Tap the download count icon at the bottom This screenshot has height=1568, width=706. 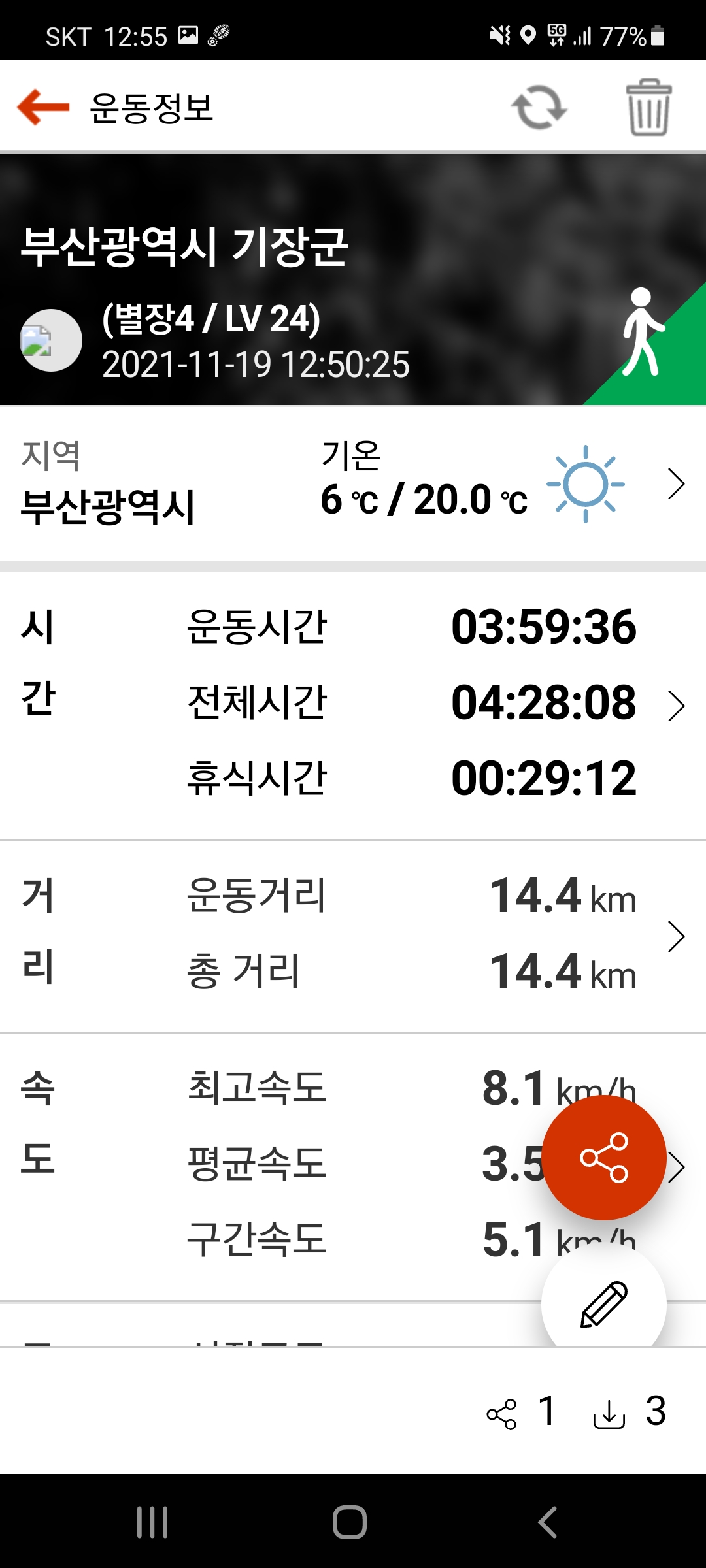609,1414
